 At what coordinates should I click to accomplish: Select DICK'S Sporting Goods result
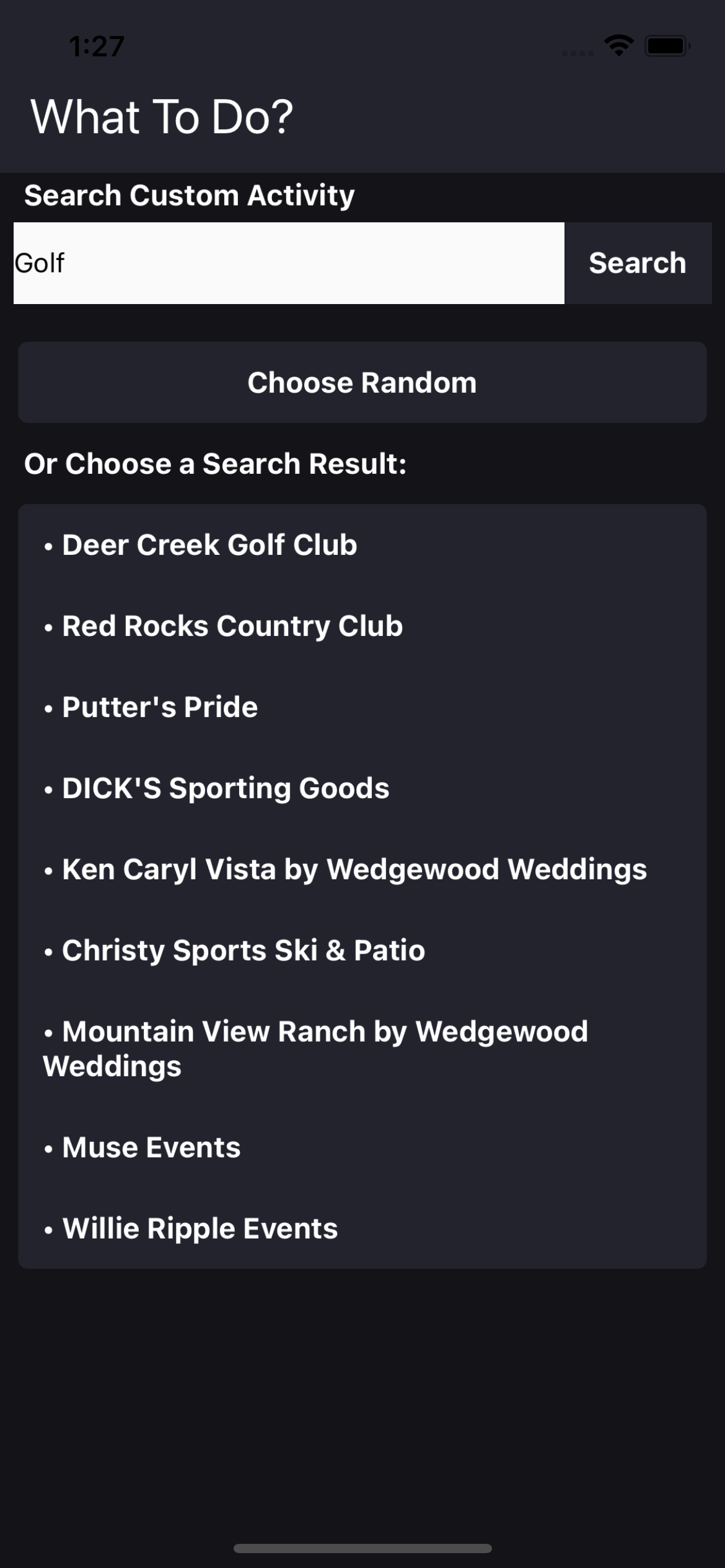pos(226,788)
